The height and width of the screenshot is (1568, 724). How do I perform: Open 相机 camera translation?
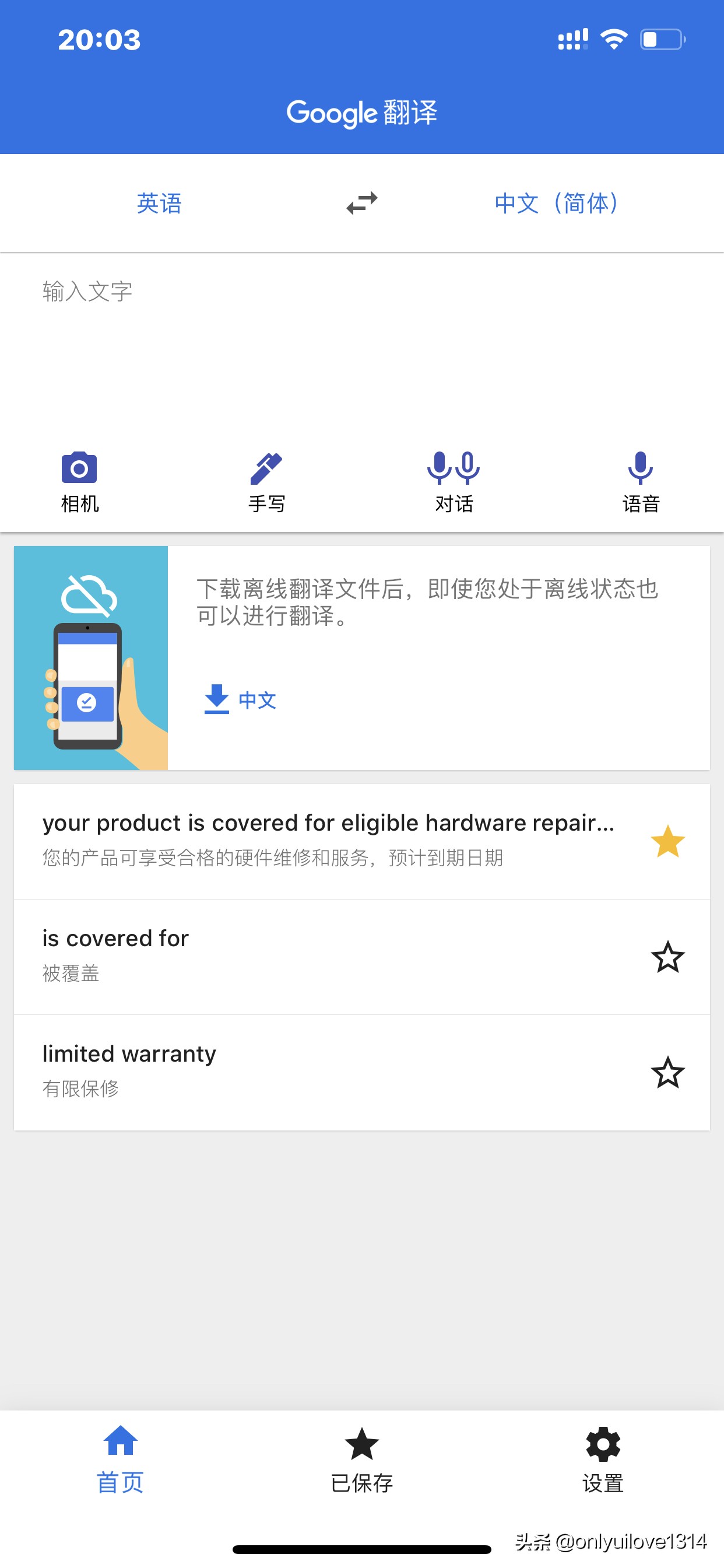tap(80, 481)
